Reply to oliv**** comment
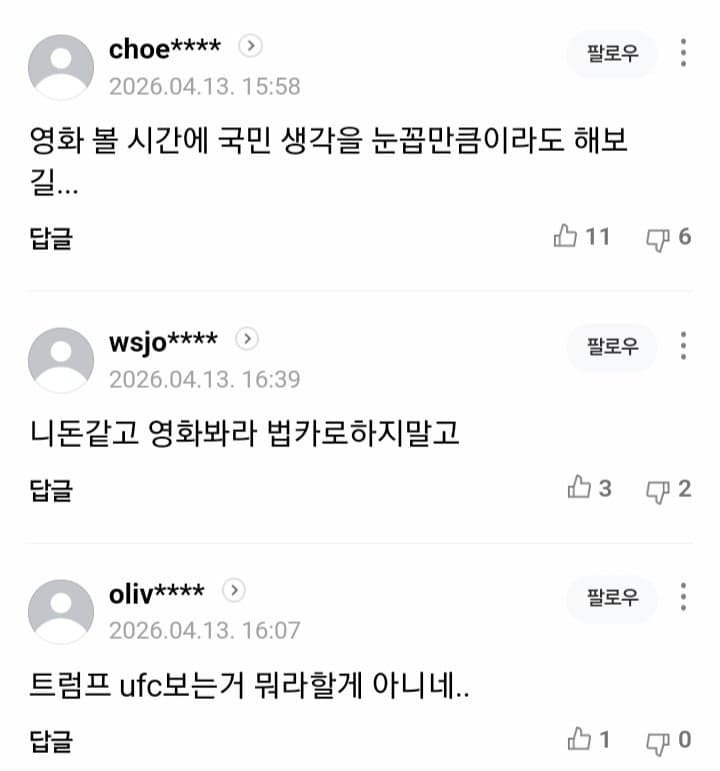Screen dimensions: 720x771 click(51, 741)
